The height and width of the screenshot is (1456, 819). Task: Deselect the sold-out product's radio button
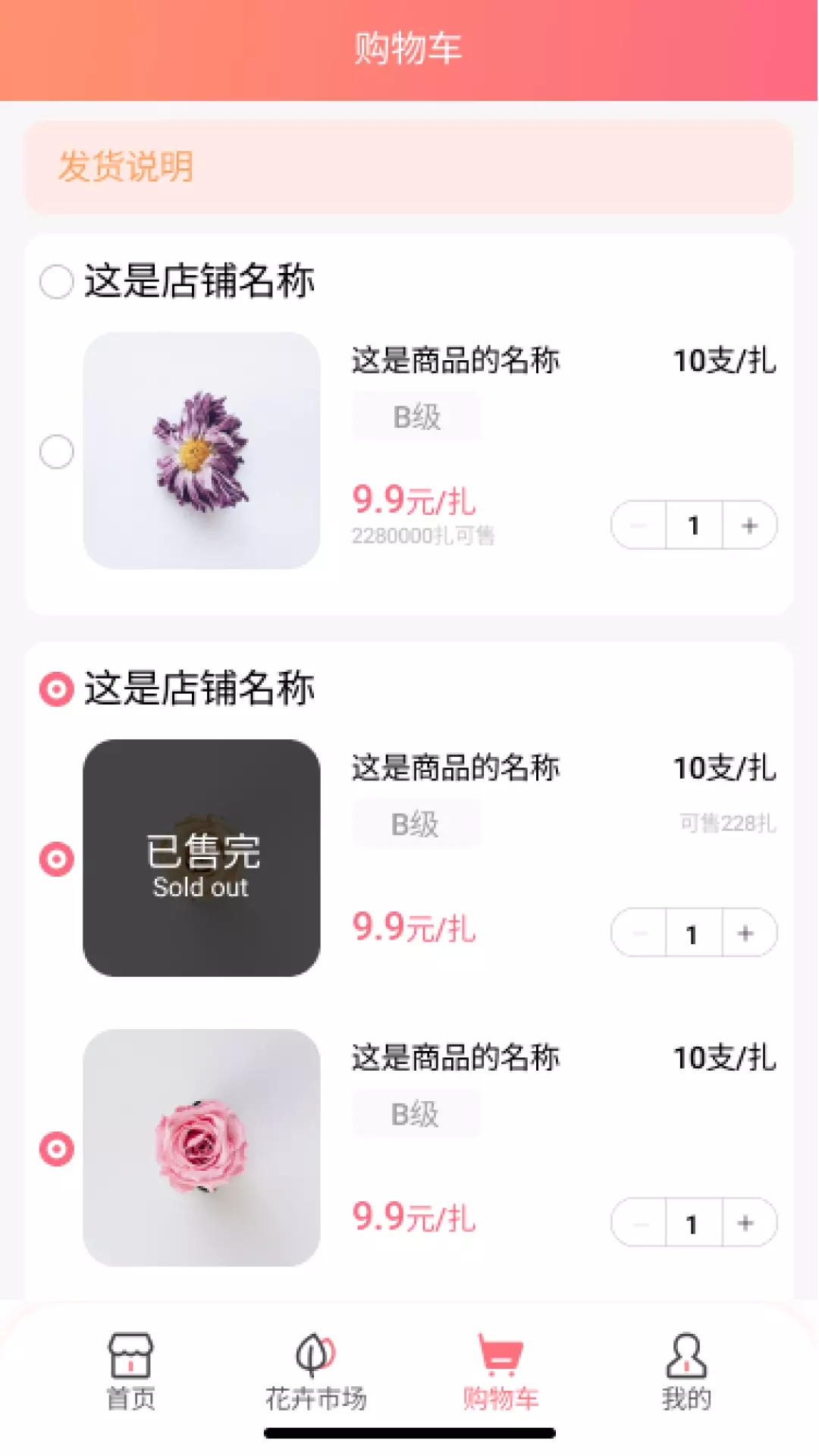tap(56, 859)
